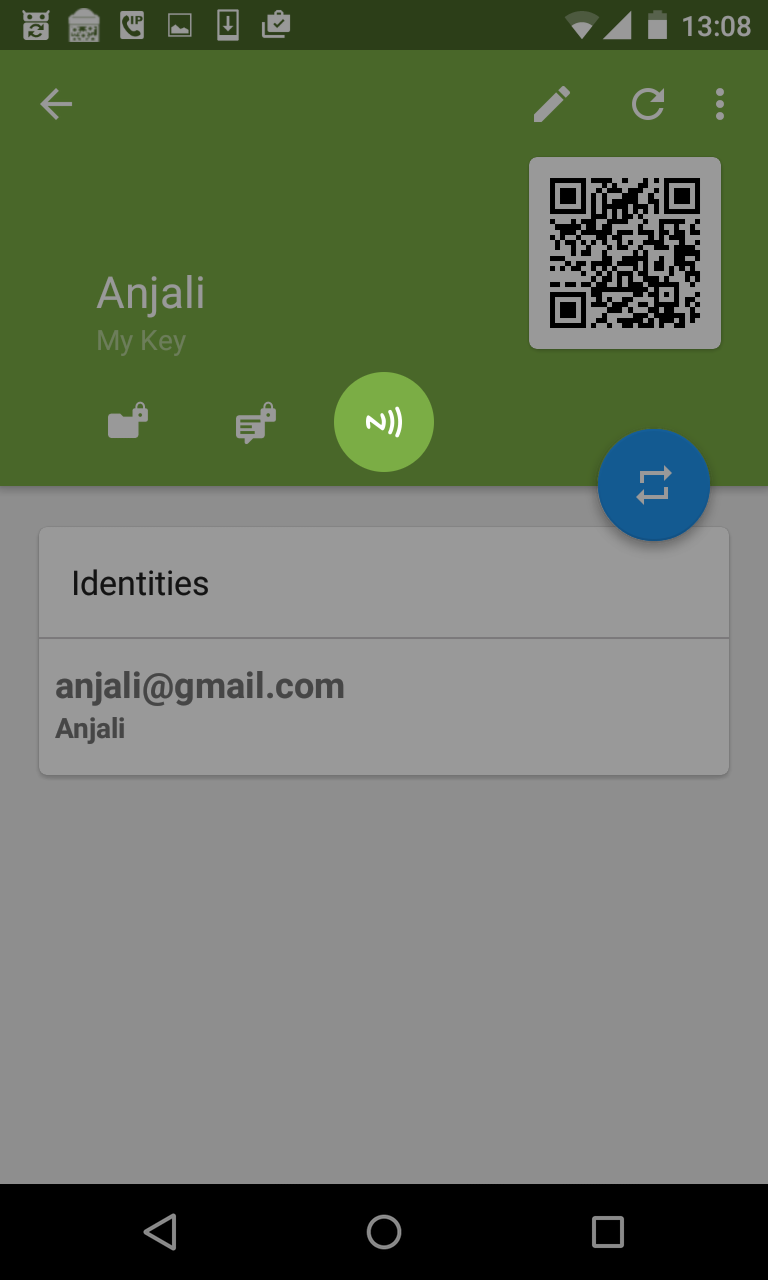Share the key via NFC
The height and width of the screenshot is (1280, 768).
[x=384, y=422]
